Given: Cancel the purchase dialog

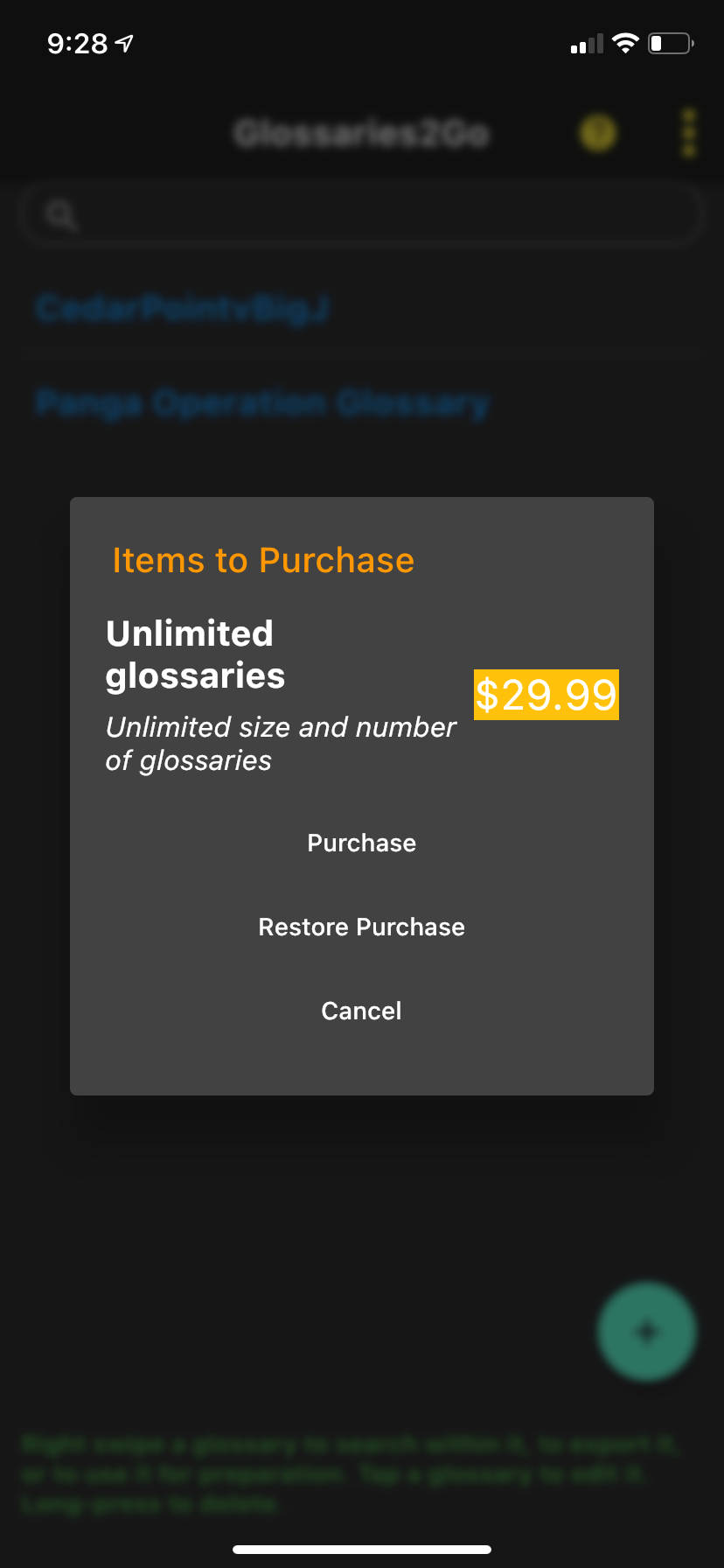Looking at the screenshot, I should click(361, 1011).
